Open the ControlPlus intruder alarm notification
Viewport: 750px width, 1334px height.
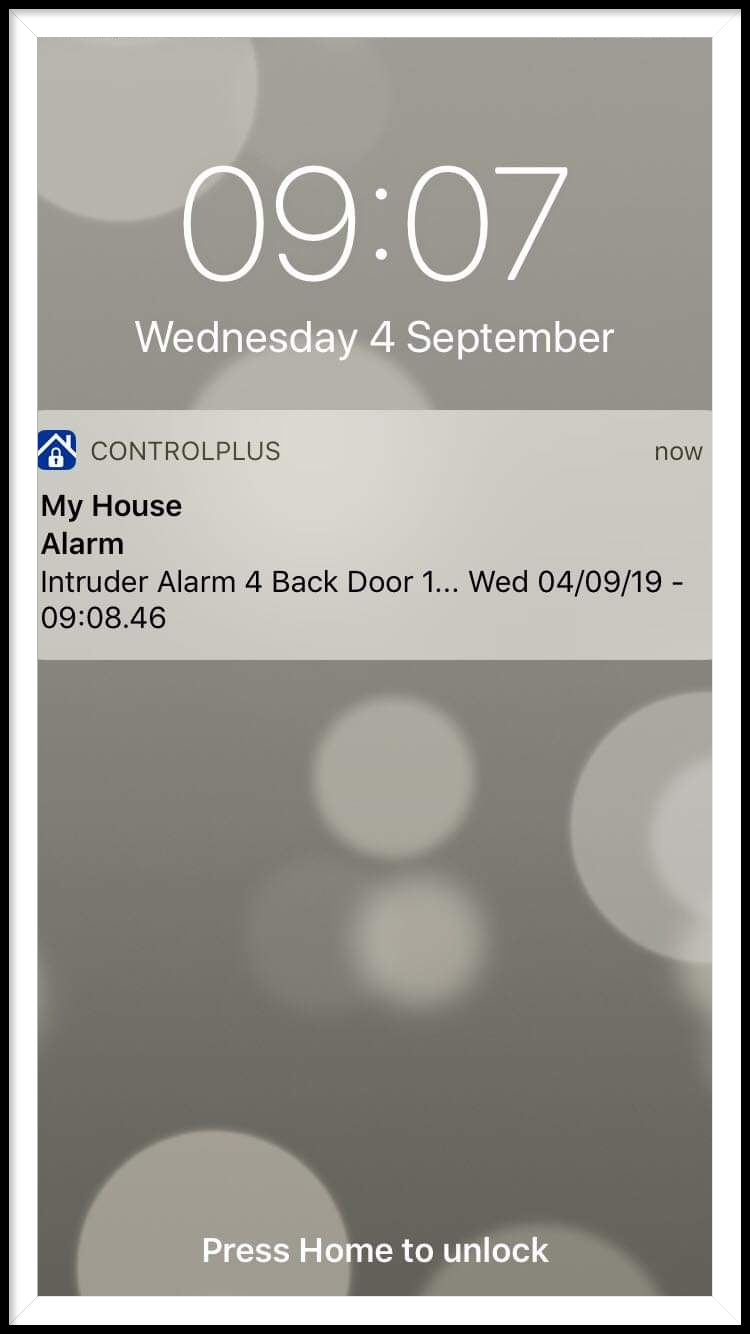(374, 535)
